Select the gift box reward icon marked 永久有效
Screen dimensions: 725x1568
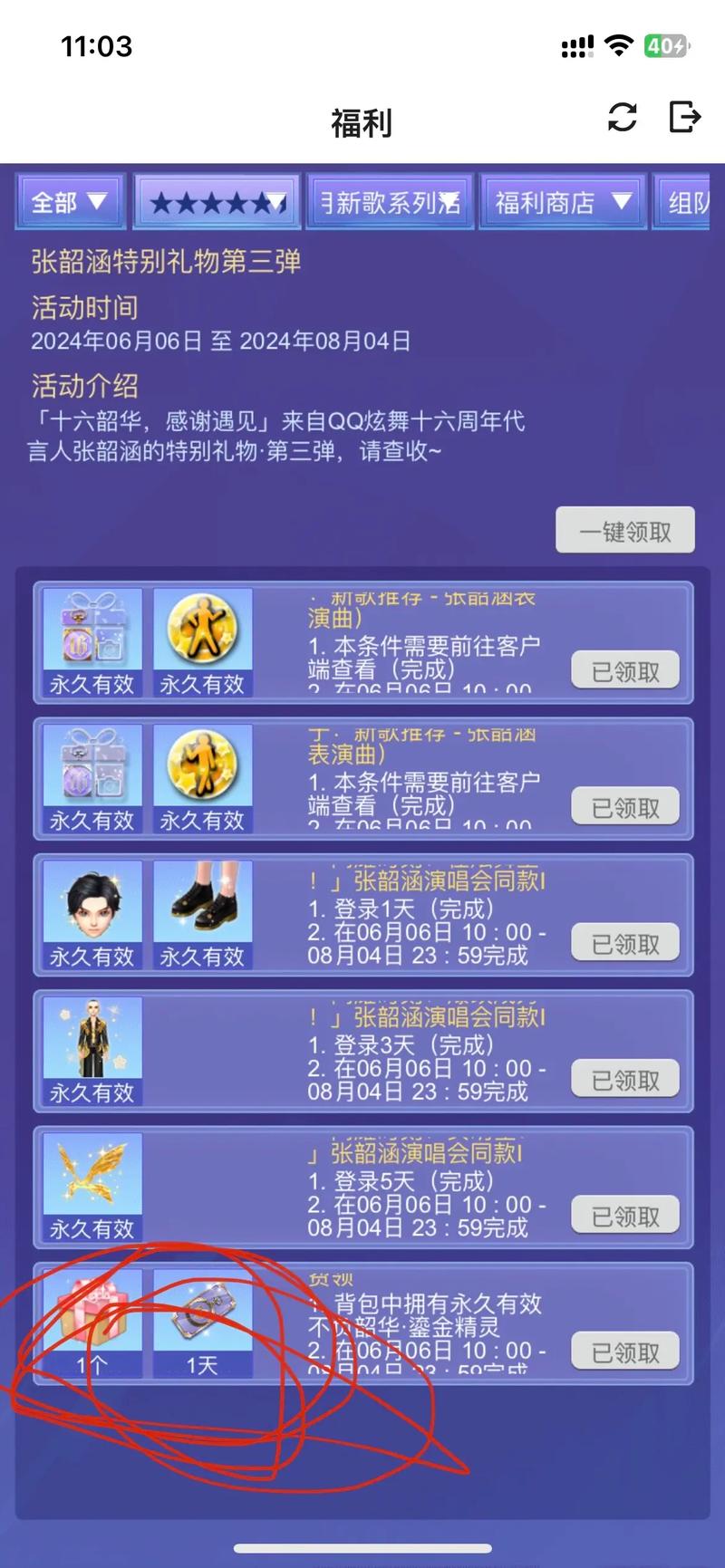(91, 634)
